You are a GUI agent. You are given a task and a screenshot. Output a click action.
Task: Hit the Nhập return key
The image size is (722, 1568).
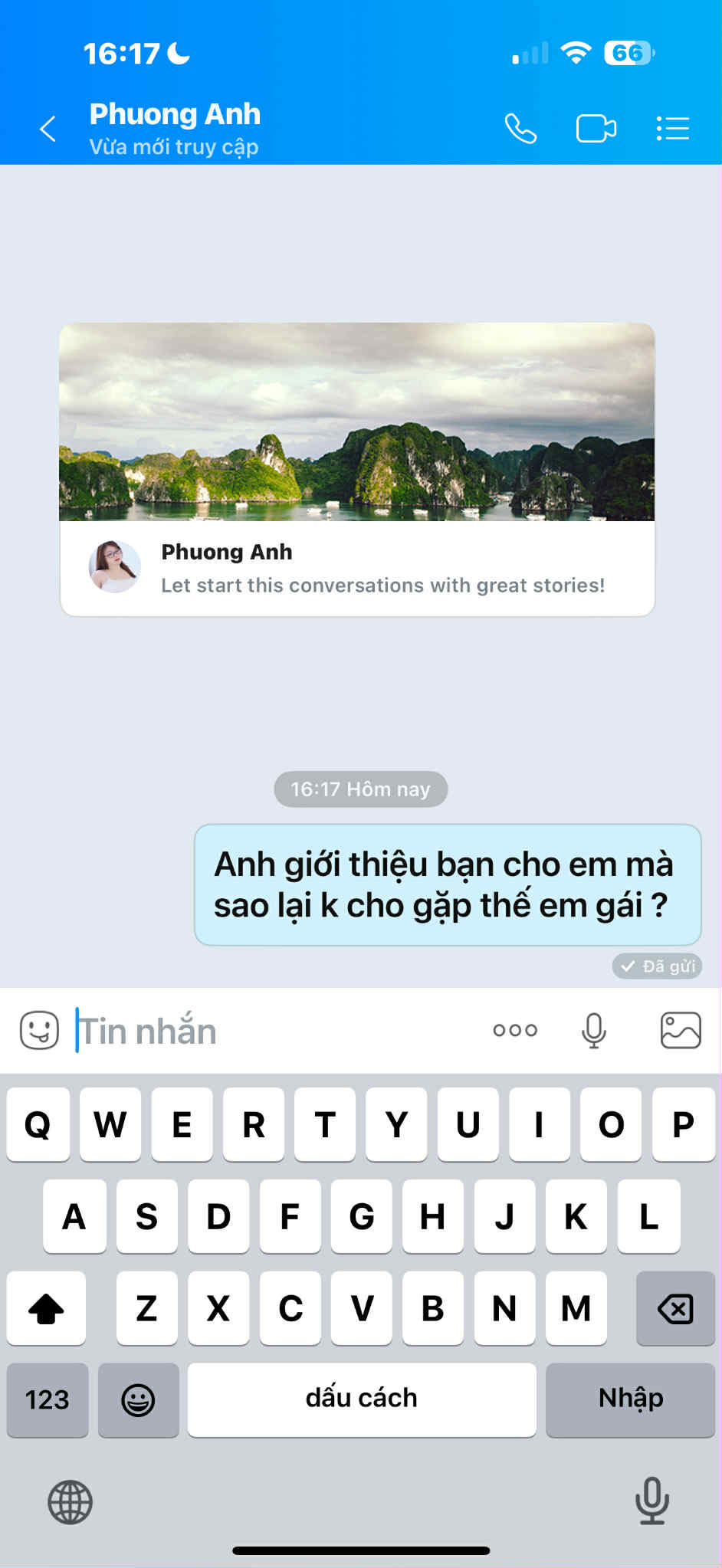coord(630,1399)
